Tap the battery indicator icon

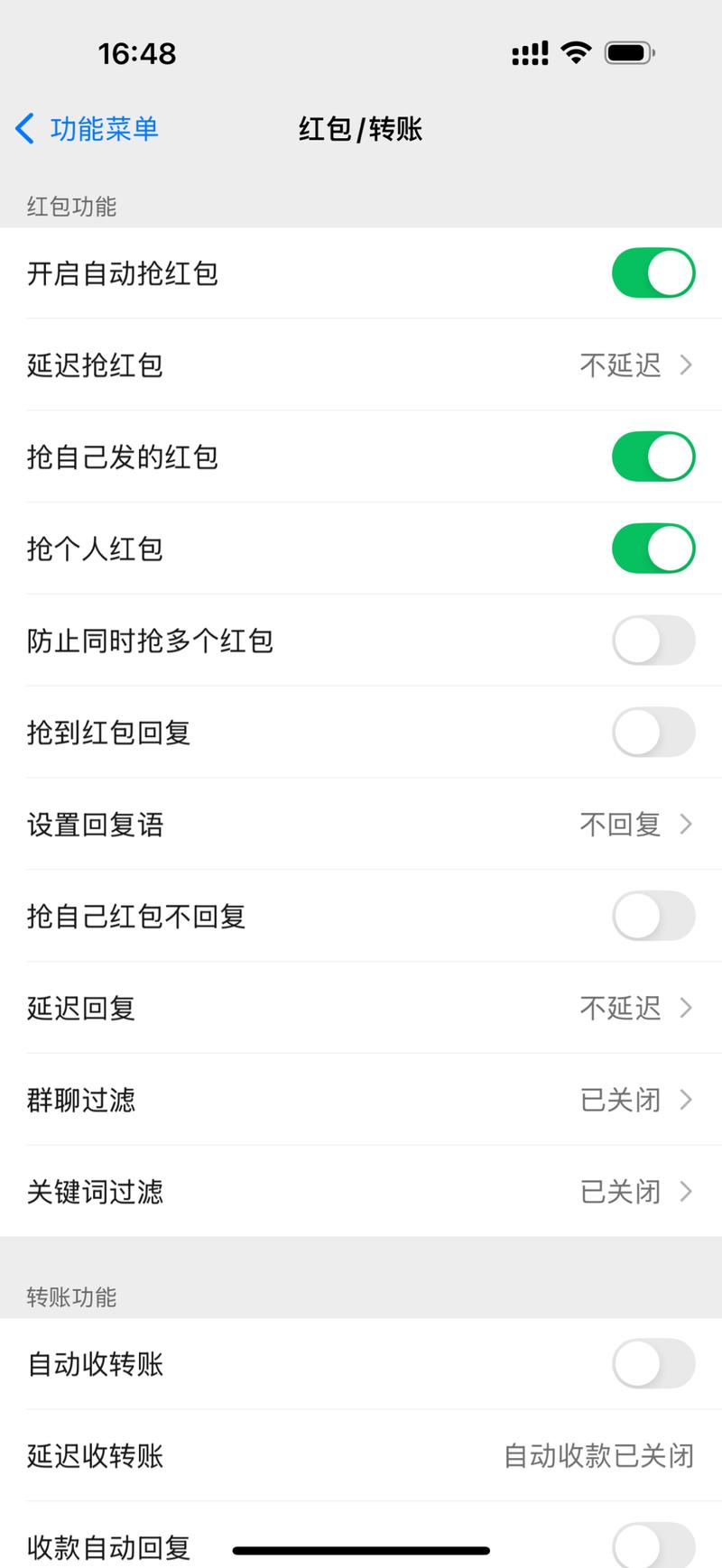(x=629, y=52)
